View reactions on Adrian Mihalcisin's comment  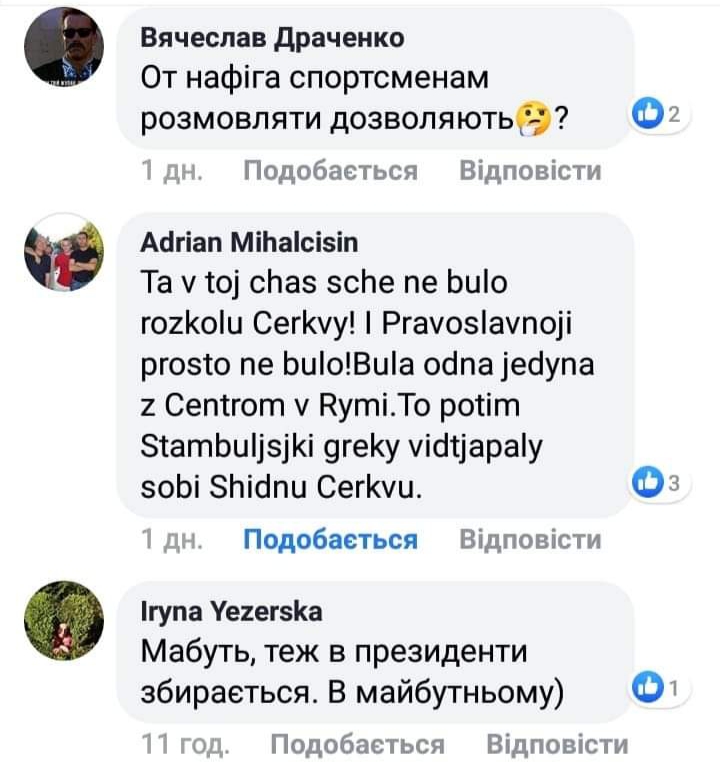point(658,482)
